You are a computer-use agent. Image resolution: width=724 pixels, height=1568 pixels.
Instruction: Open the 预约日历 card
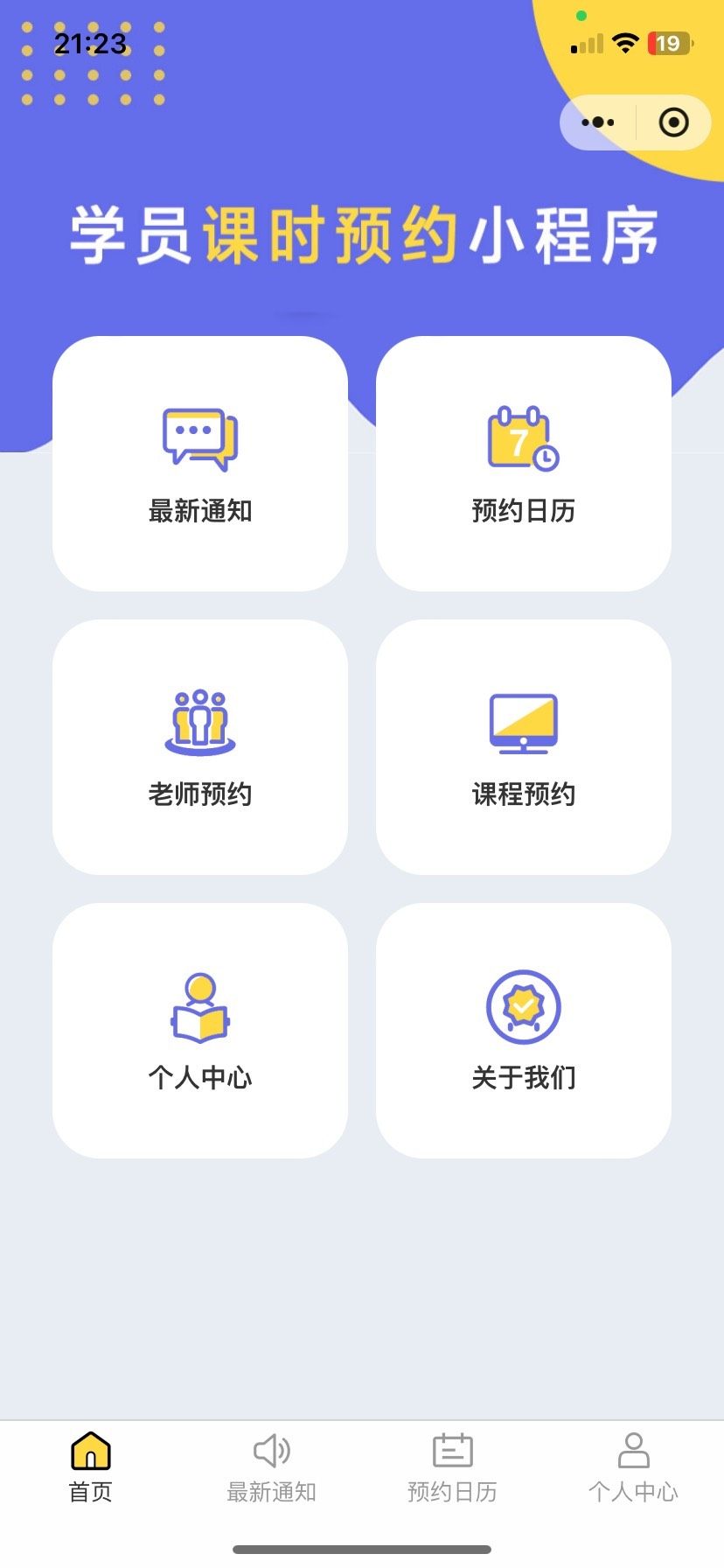tap(524, 464)
